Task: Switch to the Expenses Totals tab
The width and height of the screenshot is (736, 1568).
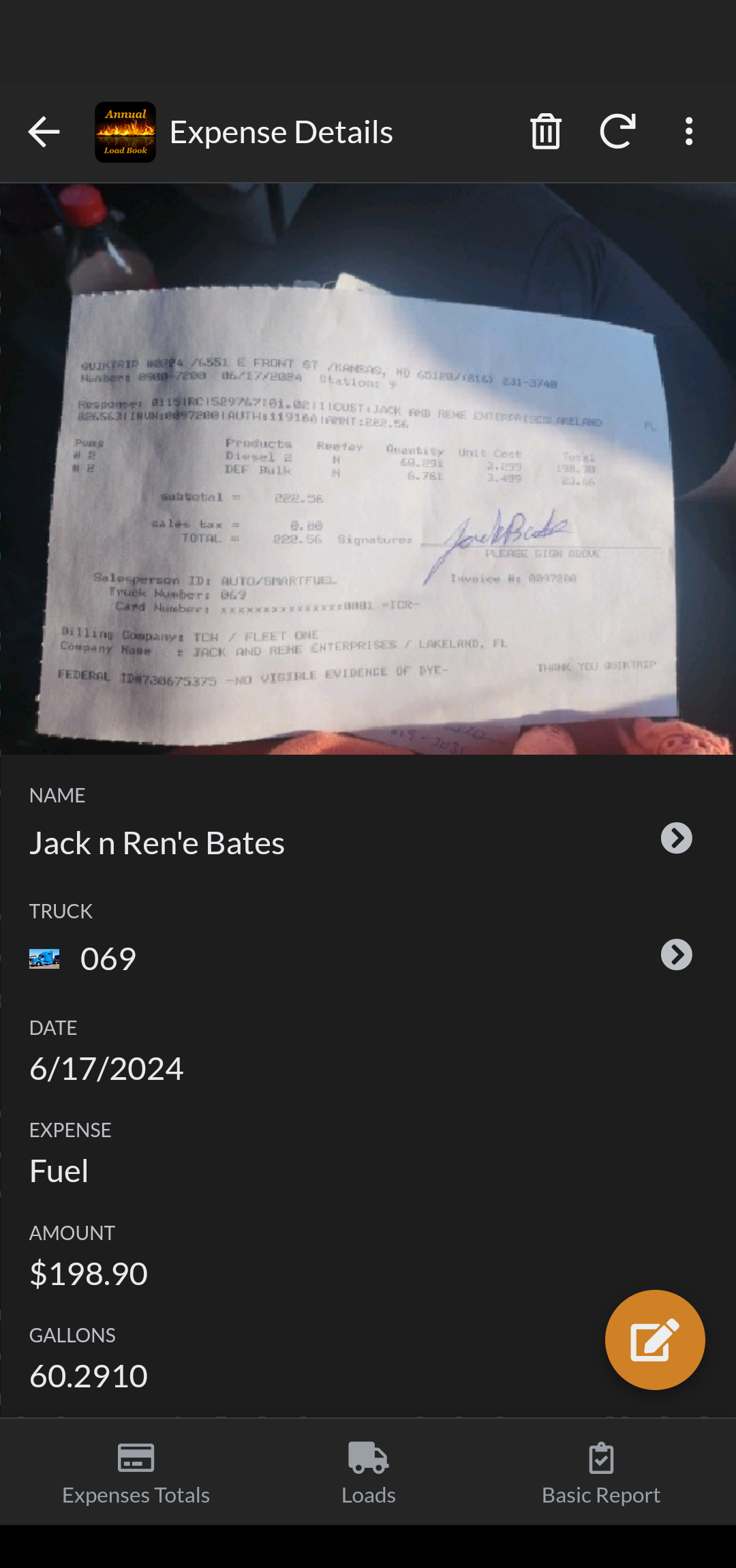Action: [x=136, y=1473]
